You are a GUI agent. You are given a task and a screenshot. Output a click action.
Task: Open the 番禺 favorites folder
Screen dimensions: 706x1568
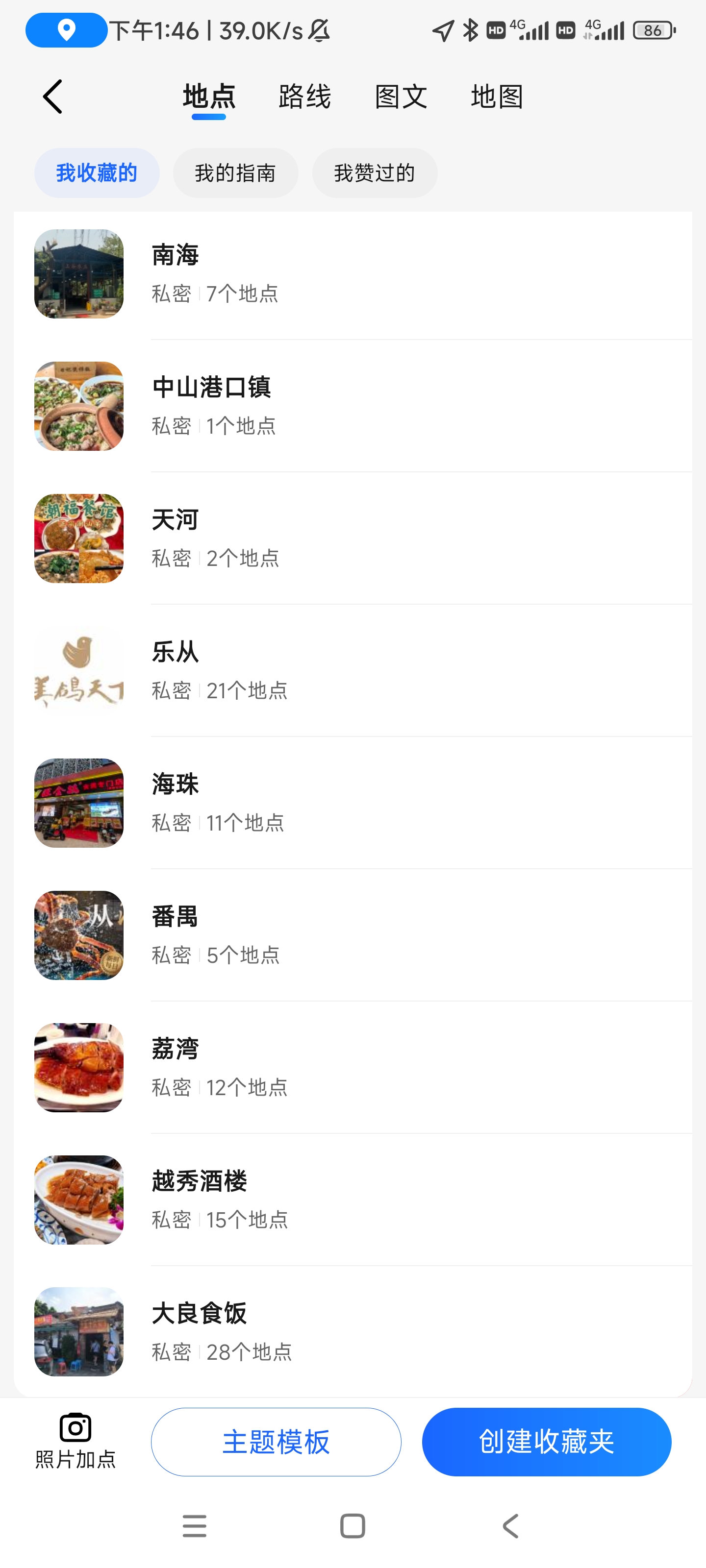353,935
